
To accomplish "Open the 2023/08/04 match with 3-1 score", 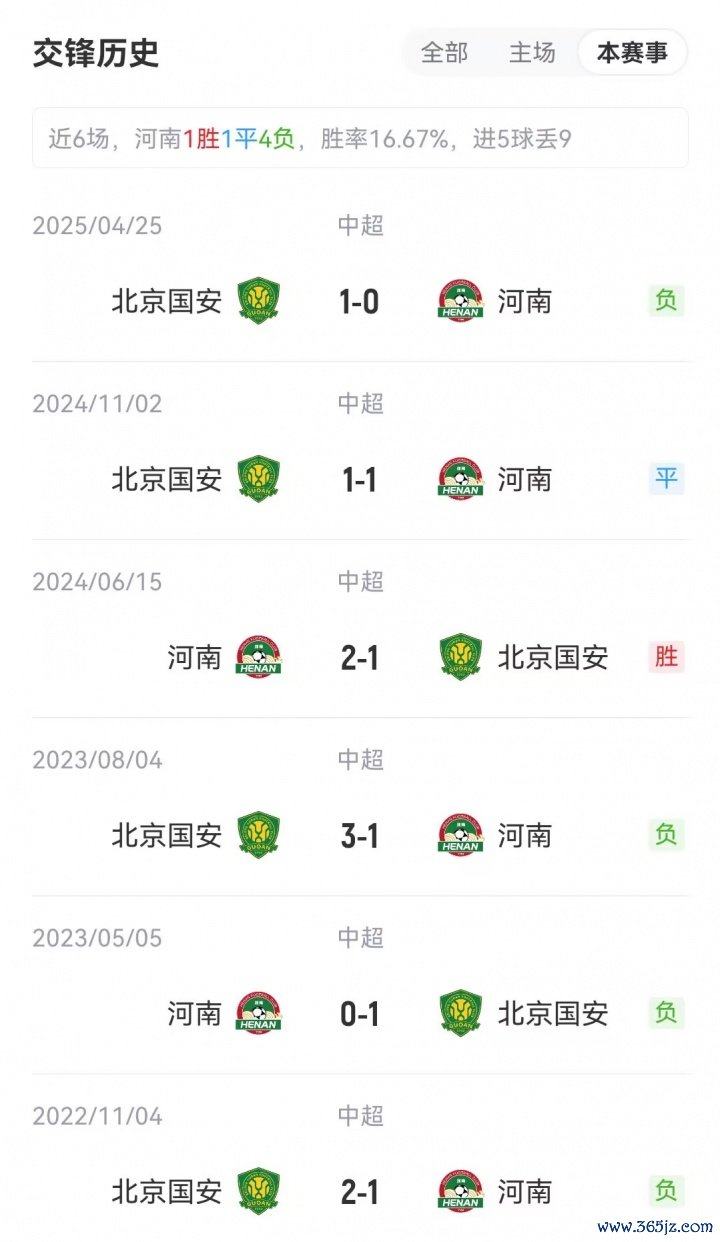I will coord(360,807).
